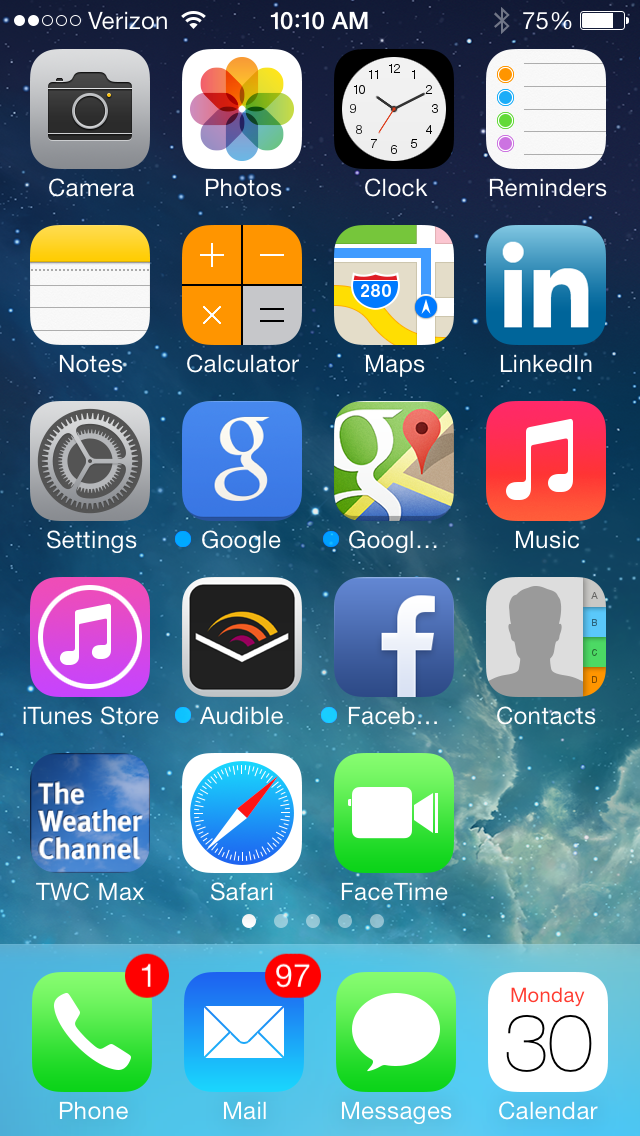The height and width of the screenshot is (1136, 640).
Task: Start FaceTime
Action: (x=394, y=814)
